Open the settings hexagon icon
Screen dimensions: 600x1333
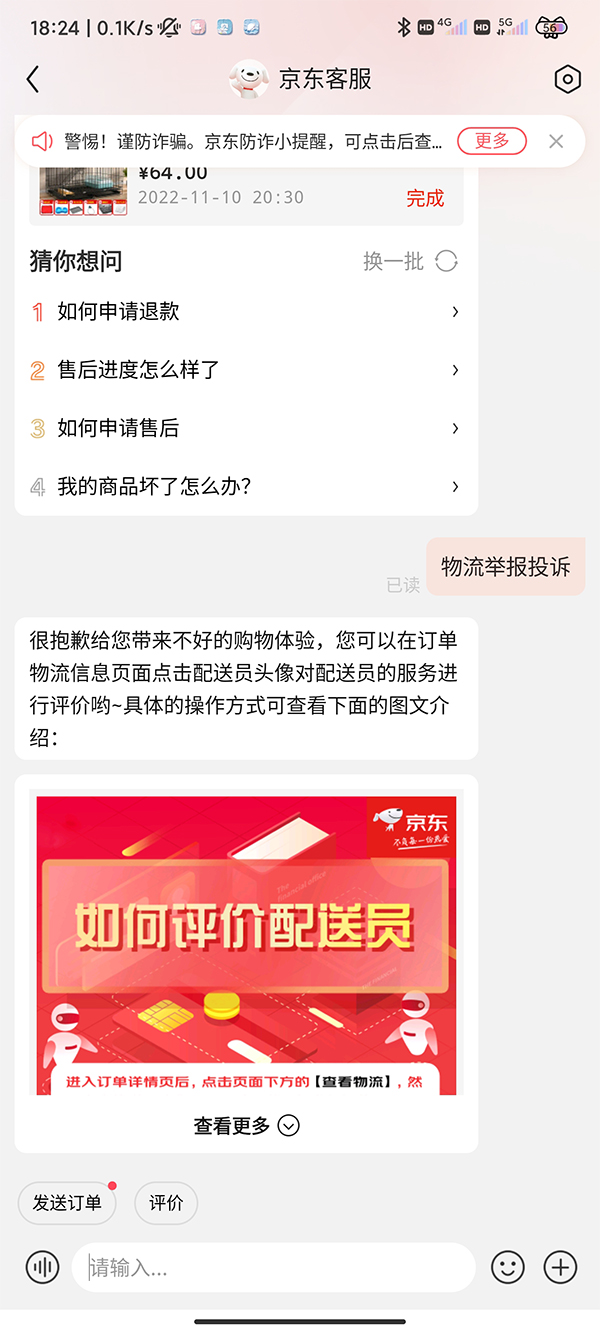pyautogui.click(x=567, y=80)
